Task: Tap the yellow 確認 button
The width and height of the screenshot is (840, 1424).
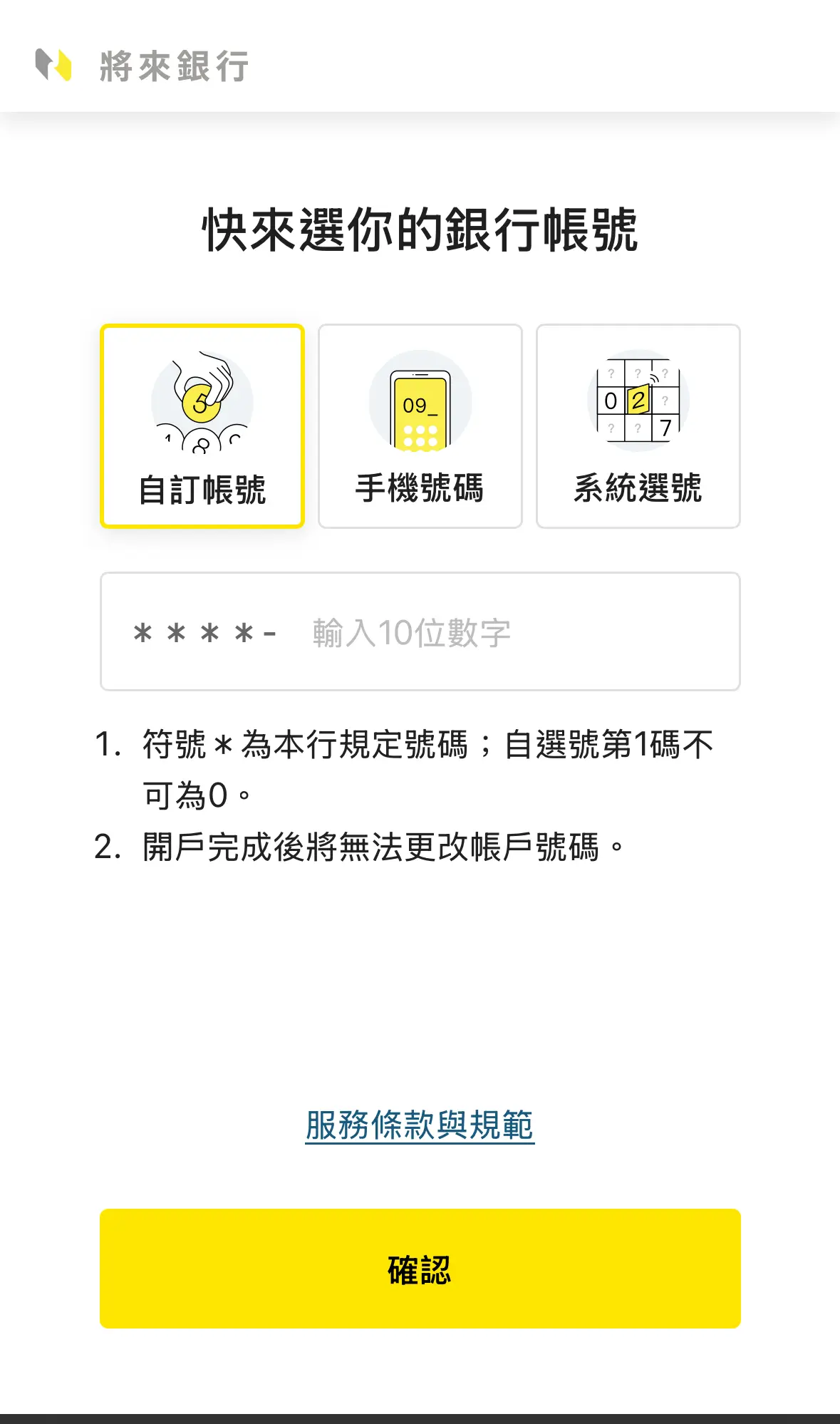Action: pos(420,1269)
